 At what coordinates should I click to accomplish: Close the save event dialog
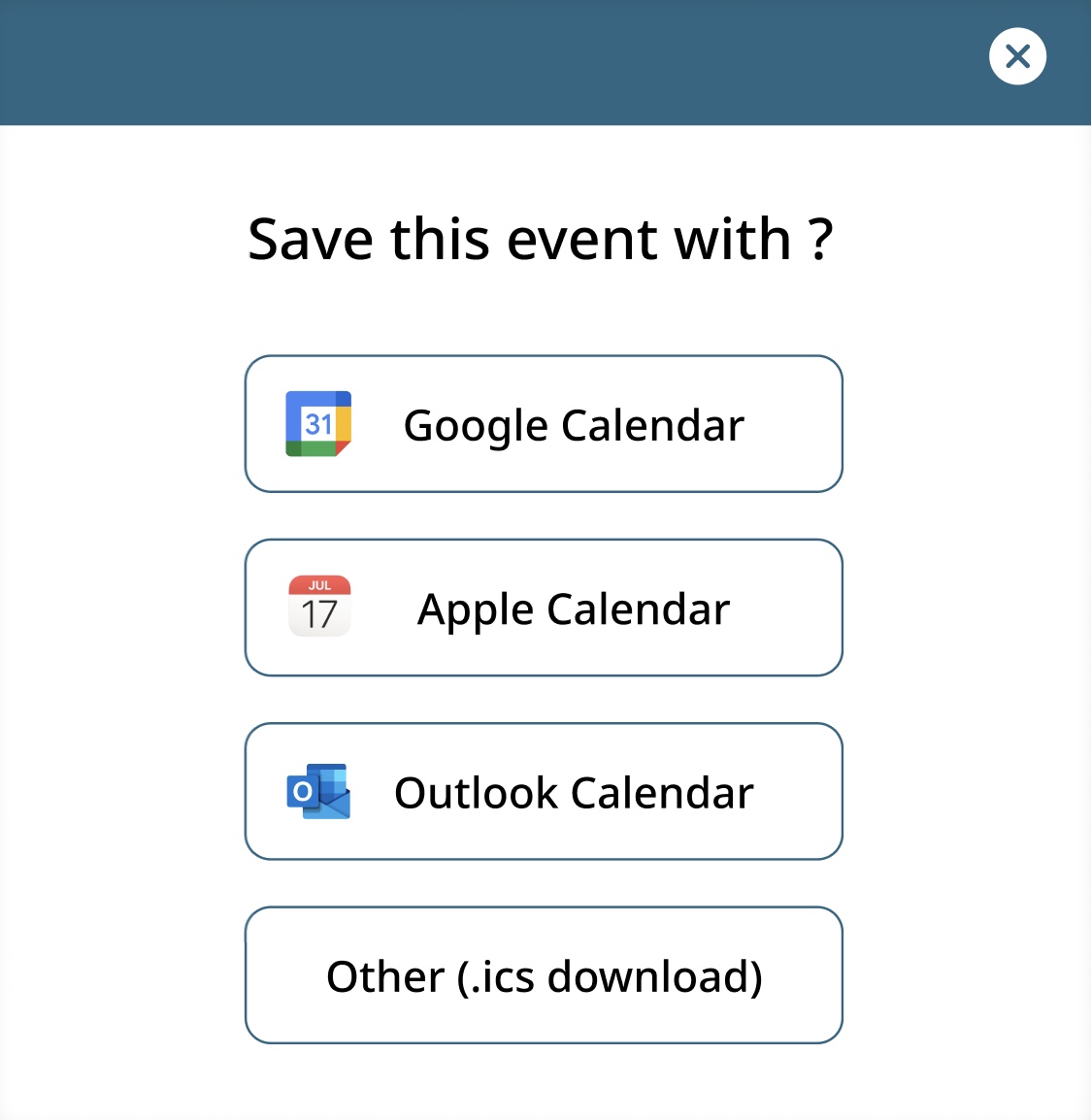click(x=1017, y=56)
